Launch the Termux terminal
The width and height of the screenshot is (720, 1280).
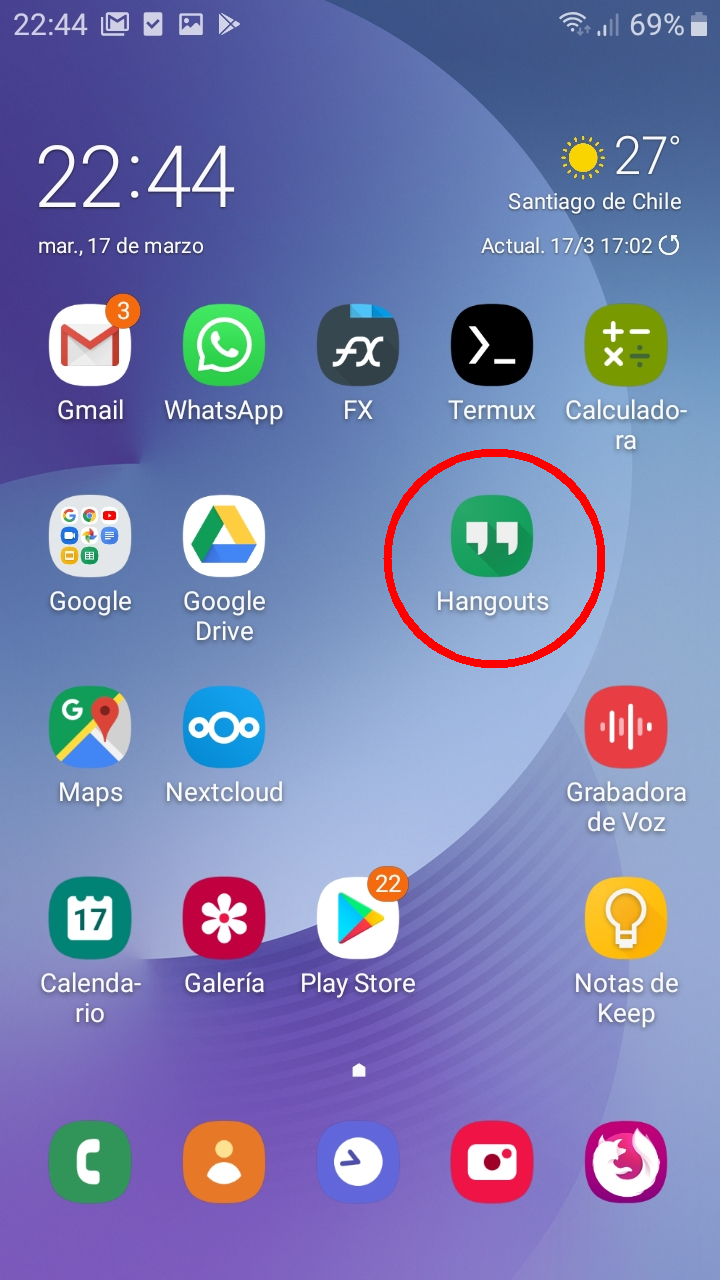click(492, 346)
